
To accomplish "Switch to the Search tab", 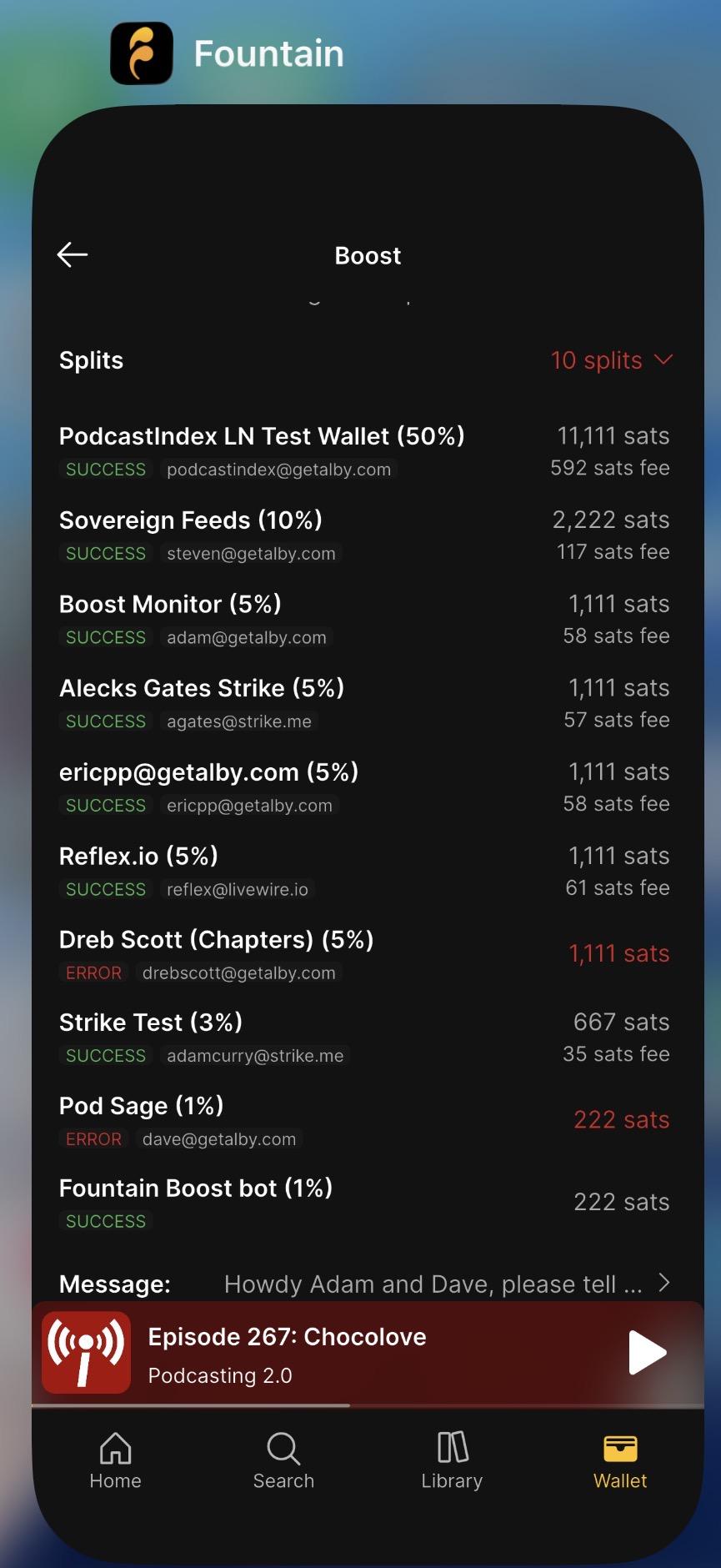I will tap(283, 1460).
